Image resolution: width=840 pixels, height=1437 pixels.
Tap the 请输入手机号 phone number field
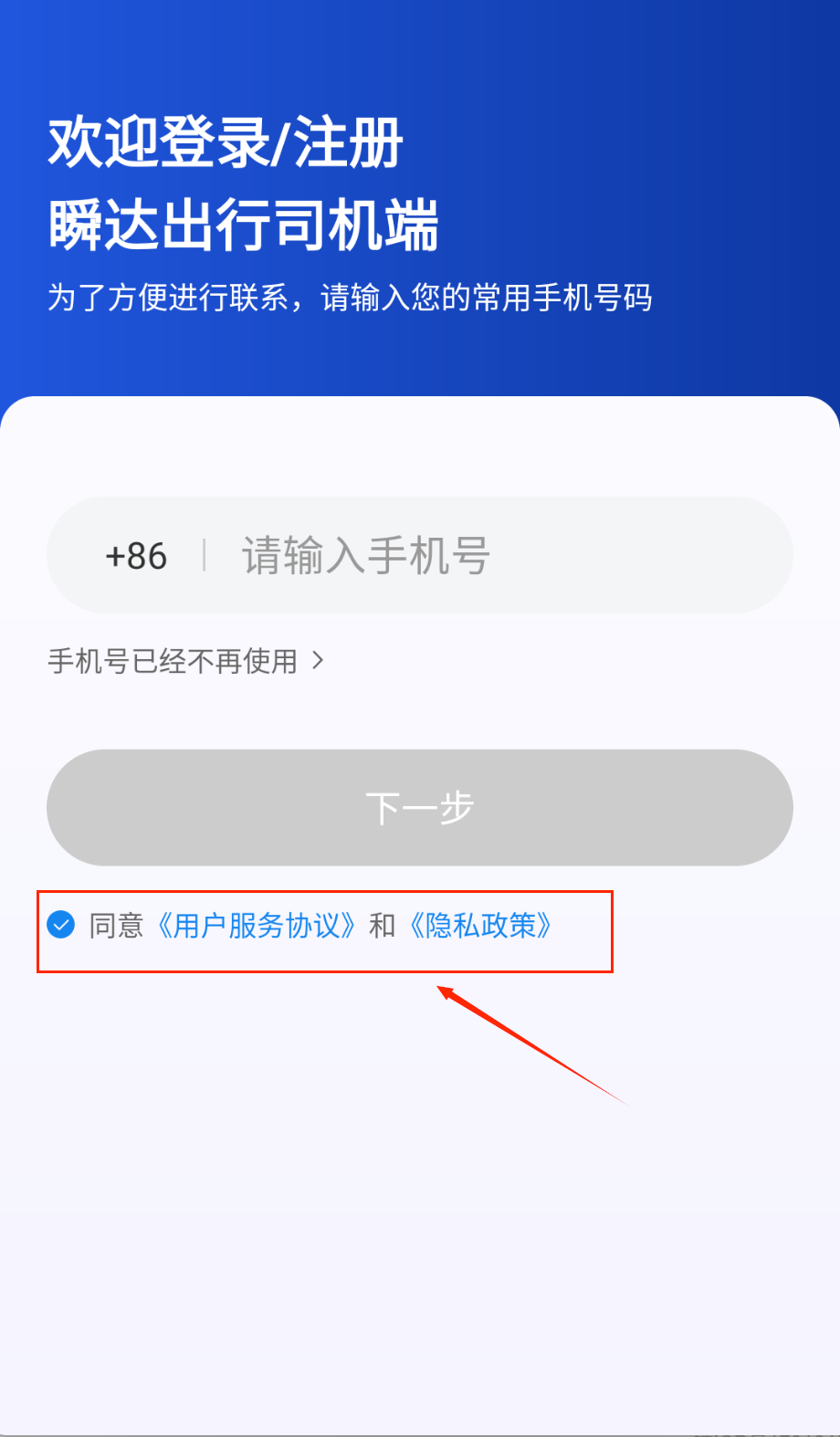(x=493, y=555)
